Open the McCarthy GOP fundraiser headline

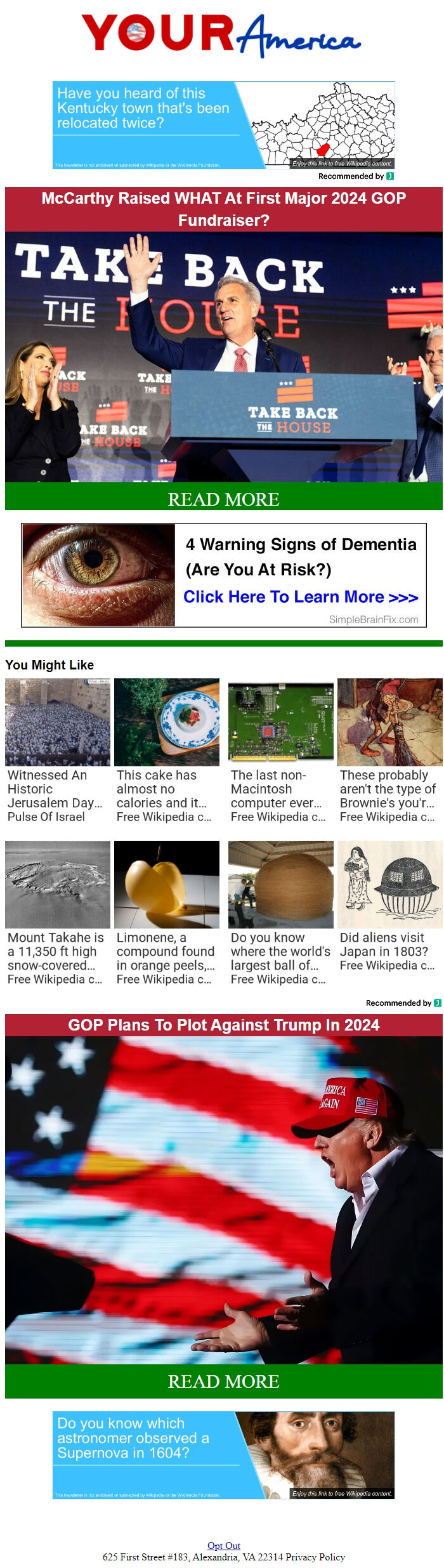[x=223, y=209]
